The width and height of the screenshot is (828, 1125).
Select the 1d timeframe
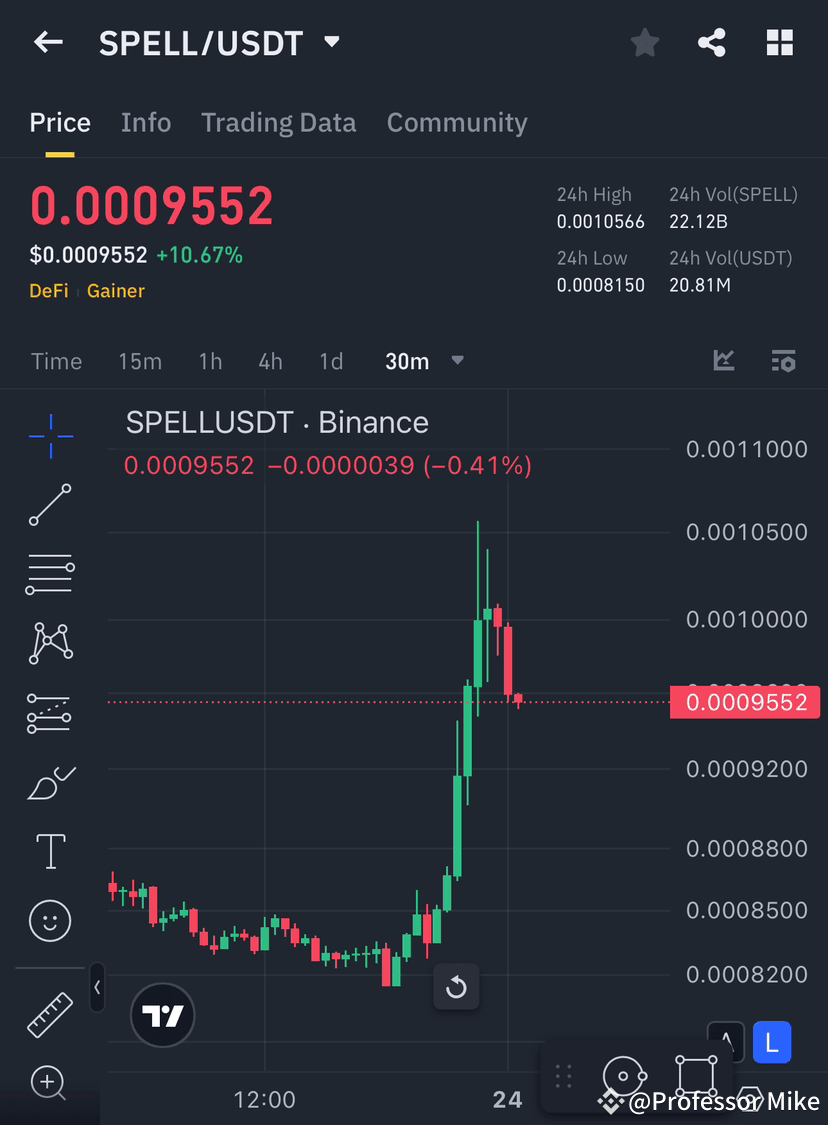(331, 361)
